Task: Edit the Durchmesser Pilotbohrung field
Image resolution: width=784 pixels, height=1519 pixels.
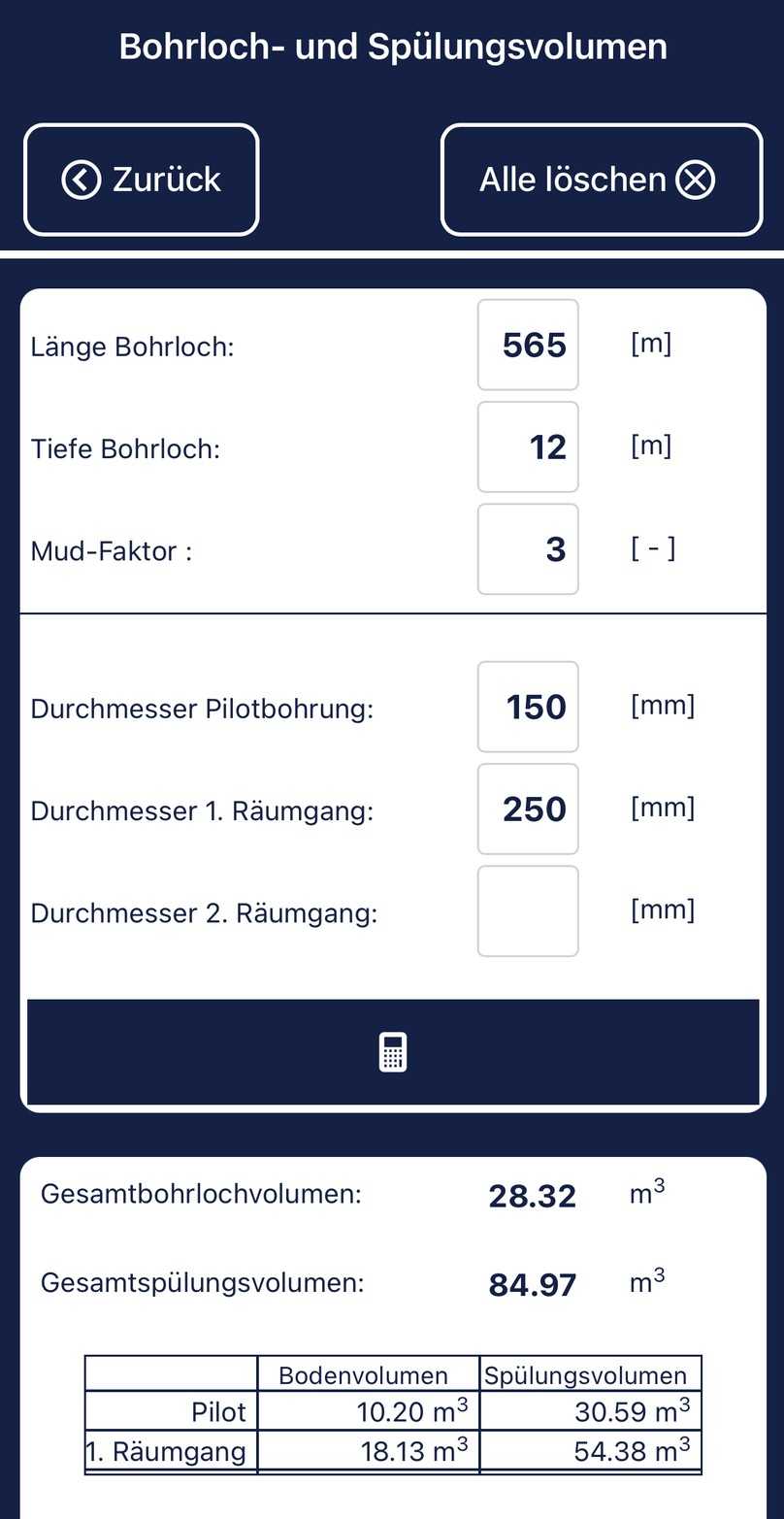Action: click(528, 707)
